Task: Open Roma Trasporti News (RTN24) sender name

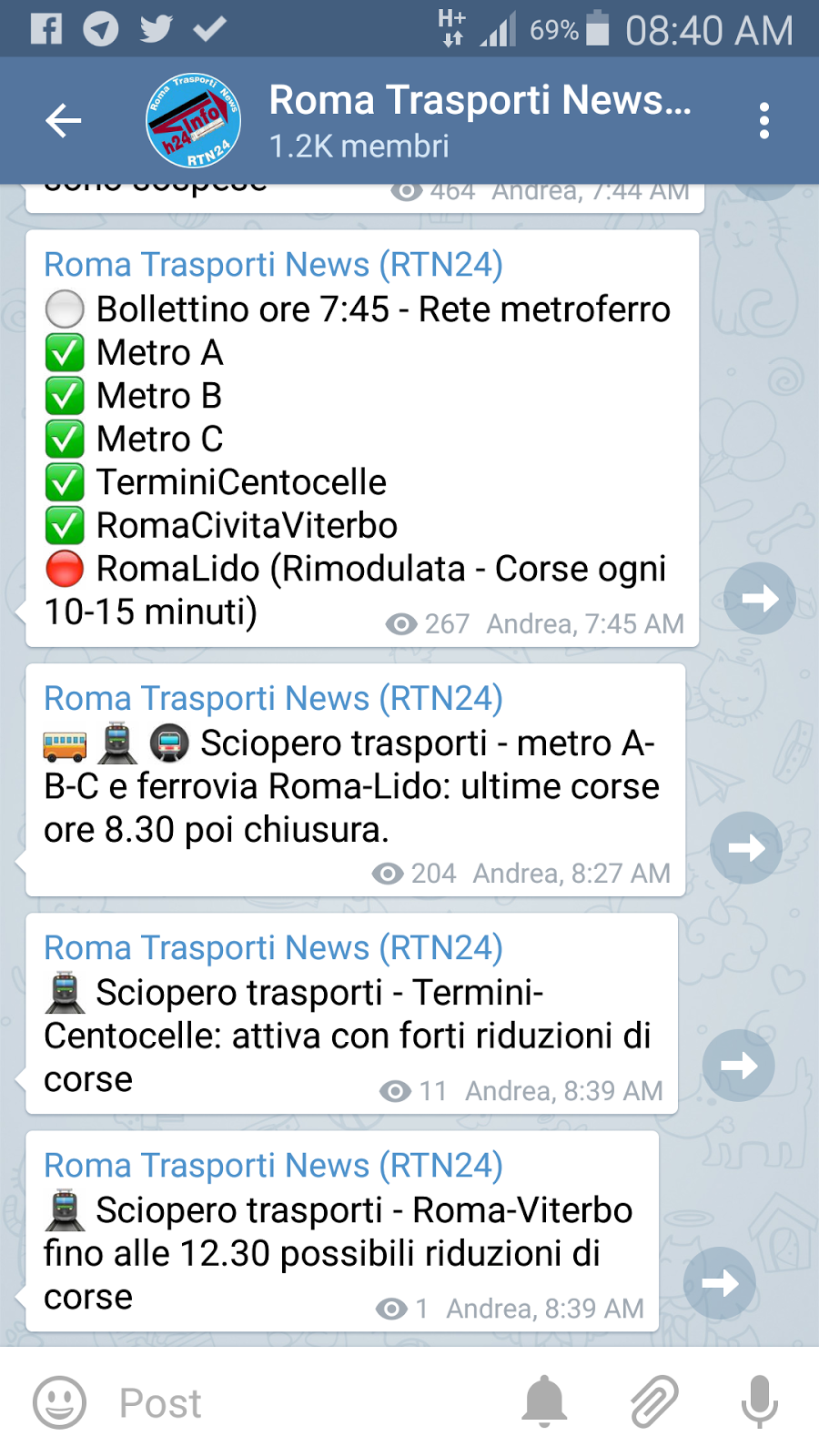Action: (x=273, y=265)
